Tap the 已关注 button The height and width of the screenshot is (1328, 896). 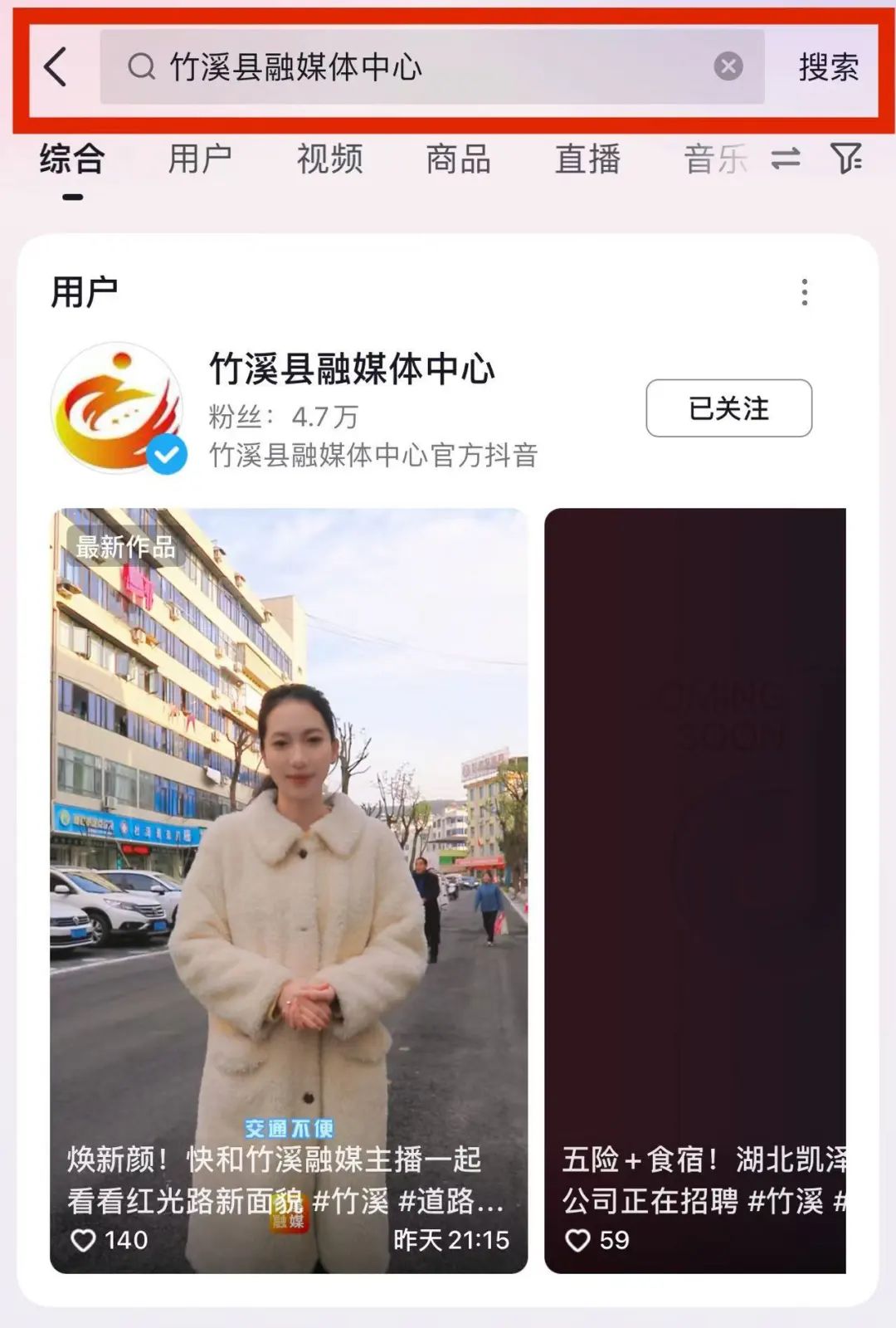click(x=728, y=408)
